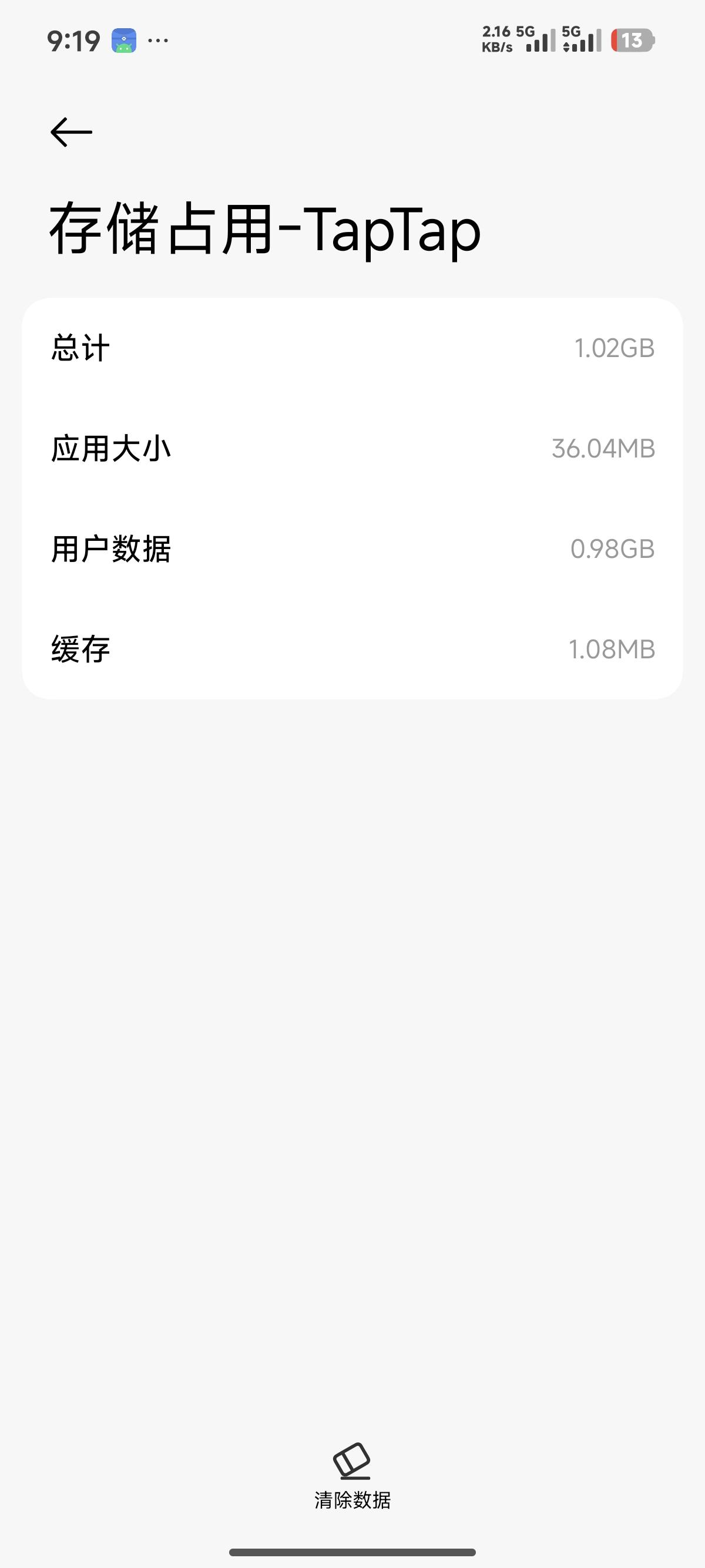Select the 总计 entry
The image size is (705, 1568).
(x=80, y=347)
